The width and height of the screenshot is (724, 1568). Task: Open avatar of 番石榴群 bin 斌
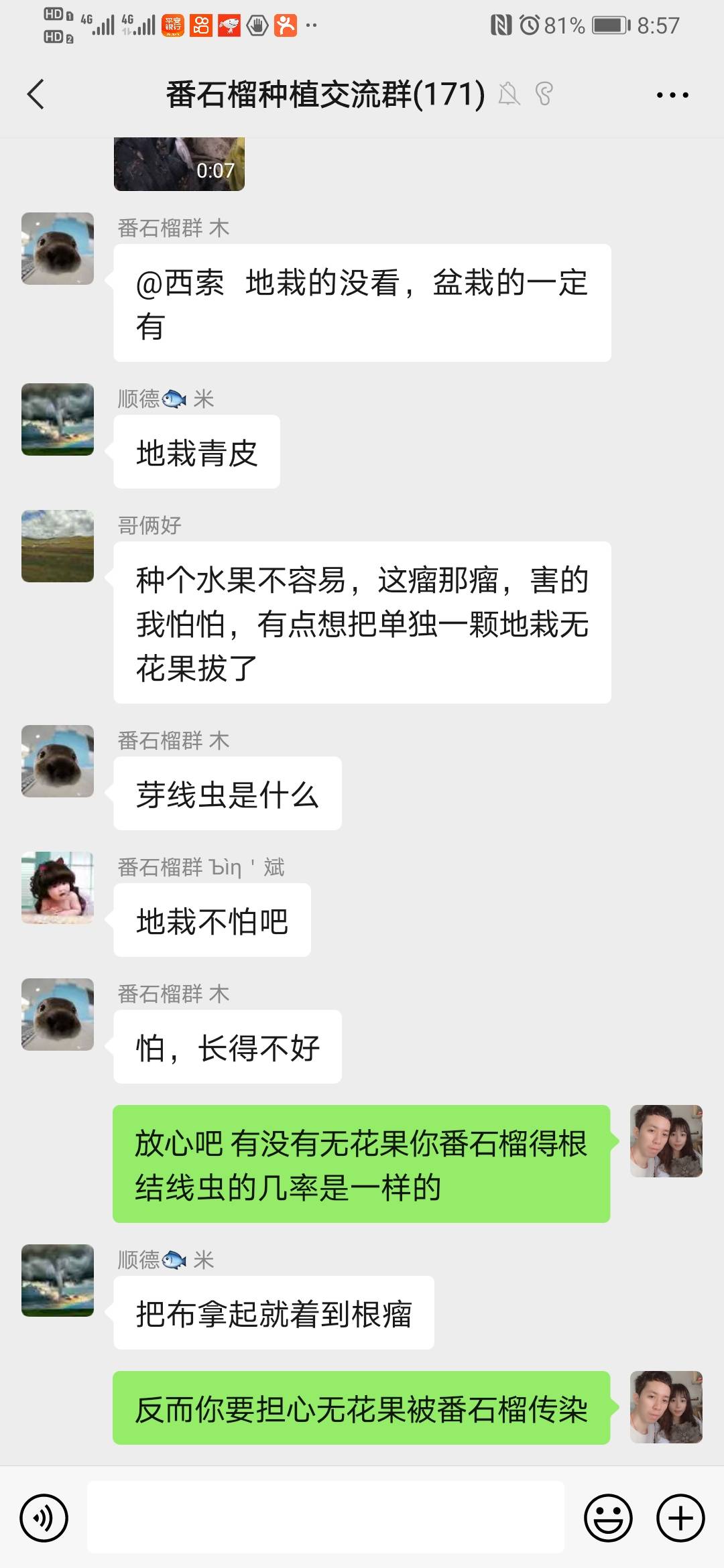point(58,888)
